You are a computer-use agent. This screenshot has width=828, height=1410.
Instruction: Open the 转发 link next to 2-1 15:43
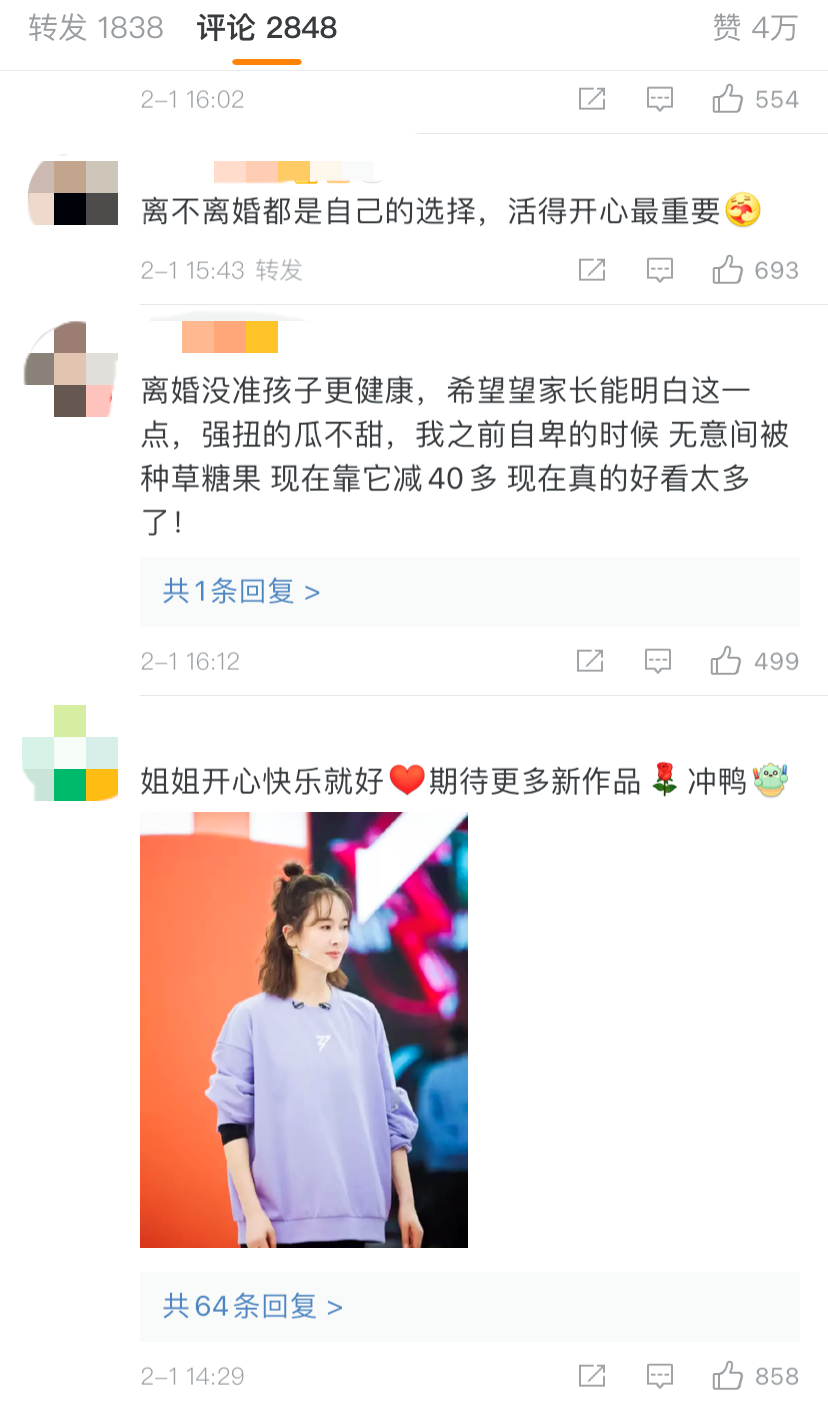tap(278, 270)
